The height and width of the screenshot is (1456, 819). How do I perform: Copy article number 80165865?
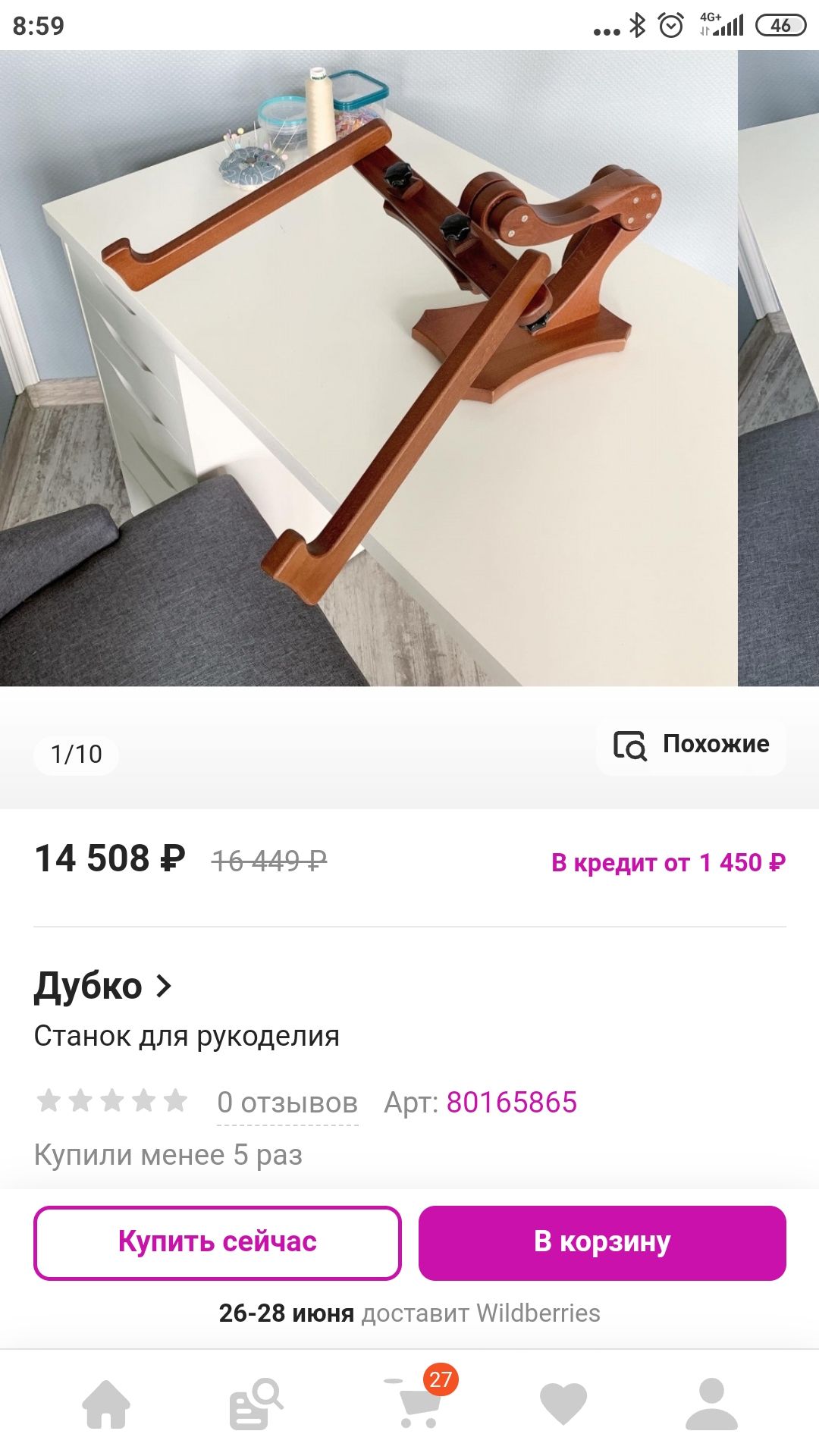tap(511, 1103)
